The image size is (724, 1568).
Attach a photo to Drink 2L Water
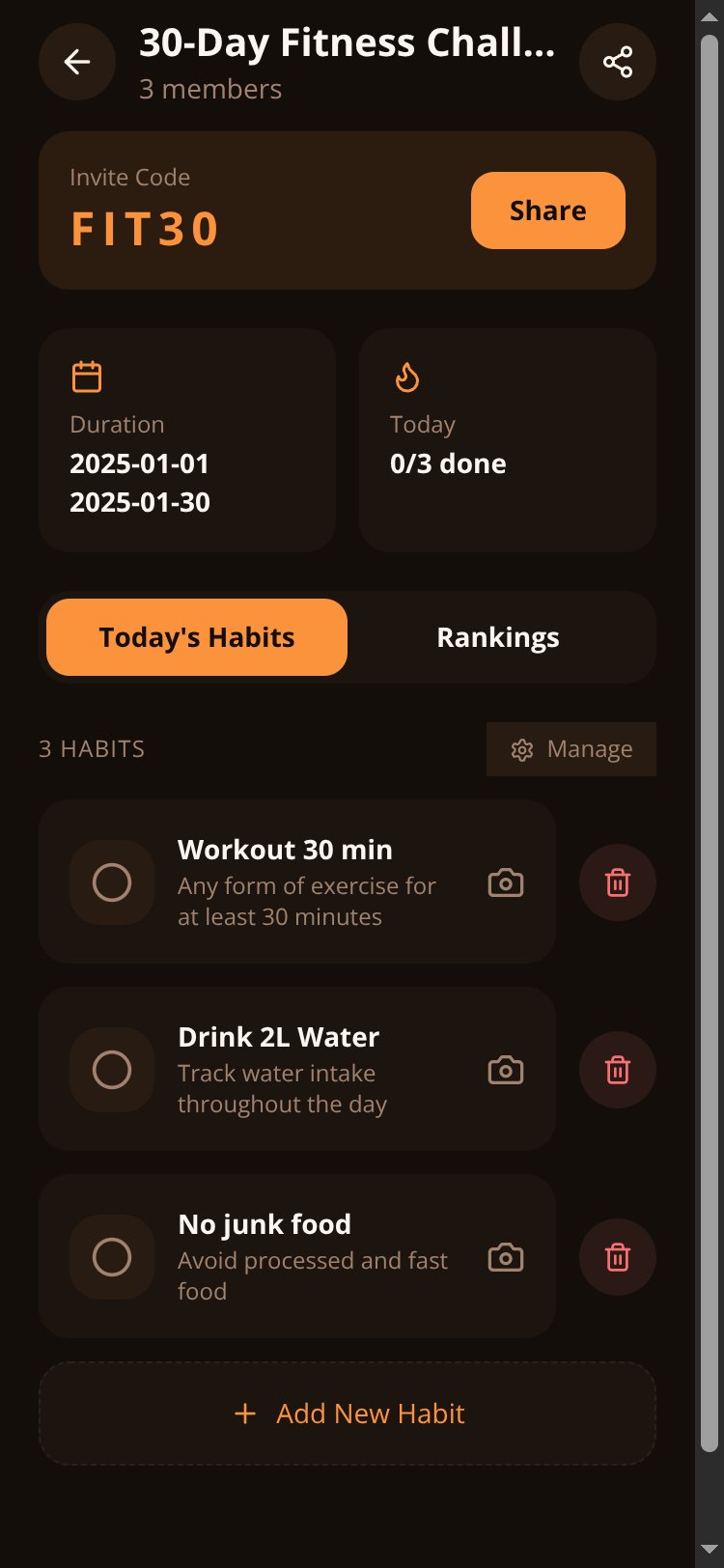(x=506, y=1070)
